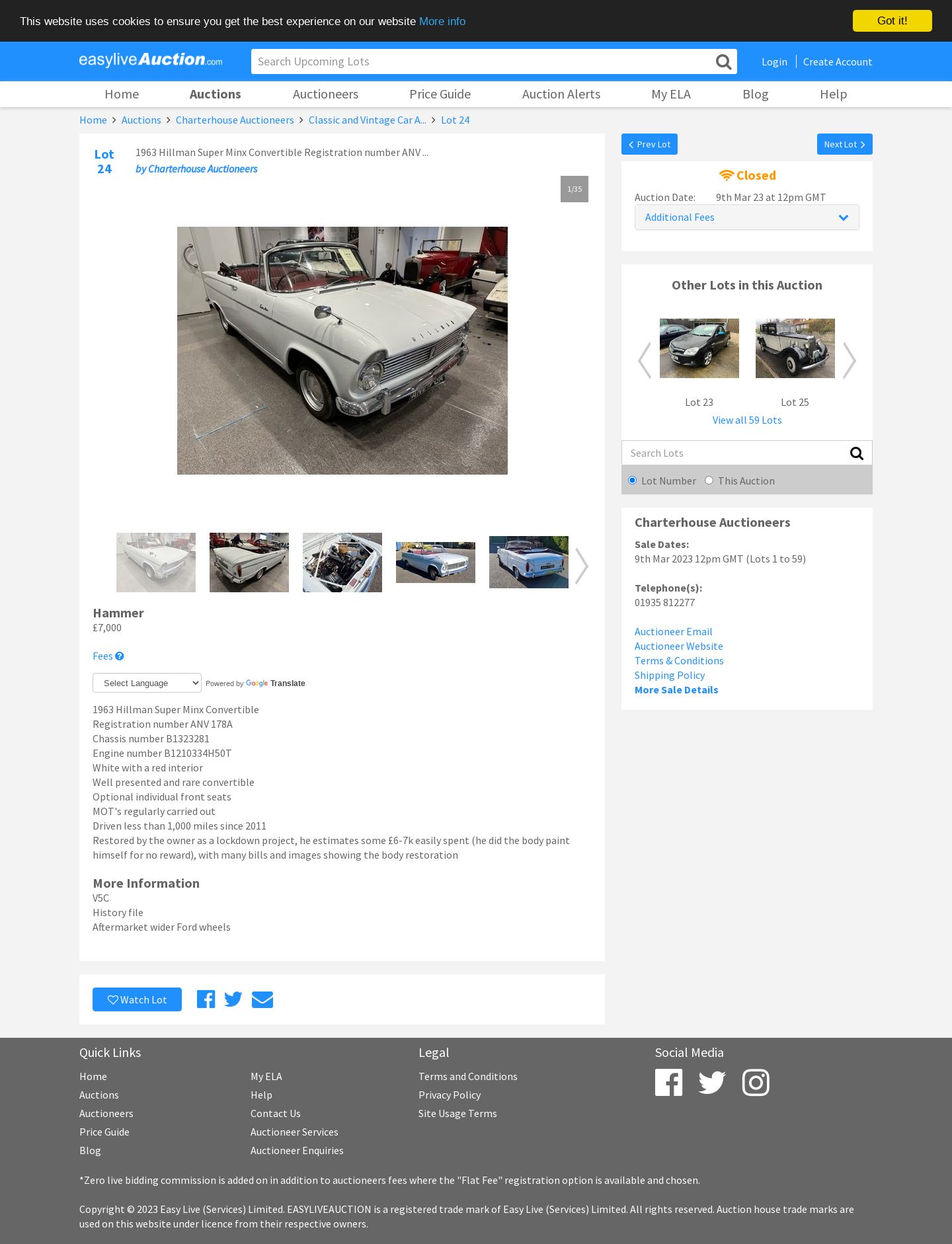
Task: Share this lot by email
Action: [x=262, y=999]
